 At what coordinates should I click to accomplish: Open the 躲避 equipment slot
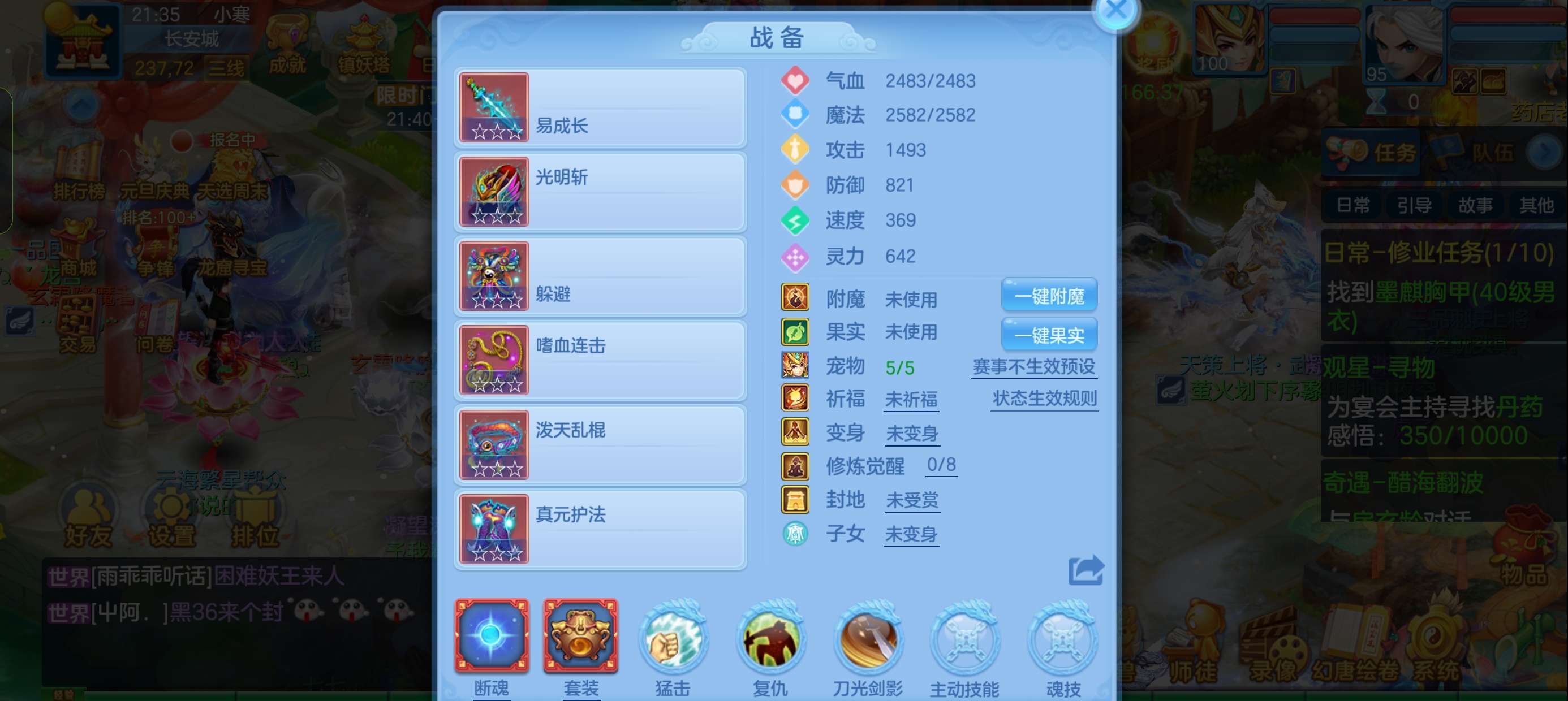point(600,276)
